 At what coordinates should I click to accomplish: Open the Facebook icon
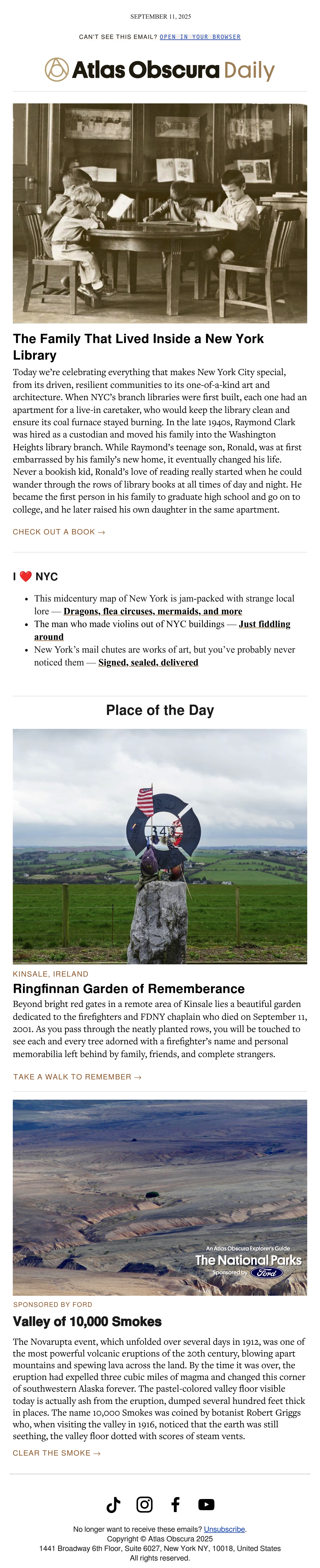tap(175, 1504)
